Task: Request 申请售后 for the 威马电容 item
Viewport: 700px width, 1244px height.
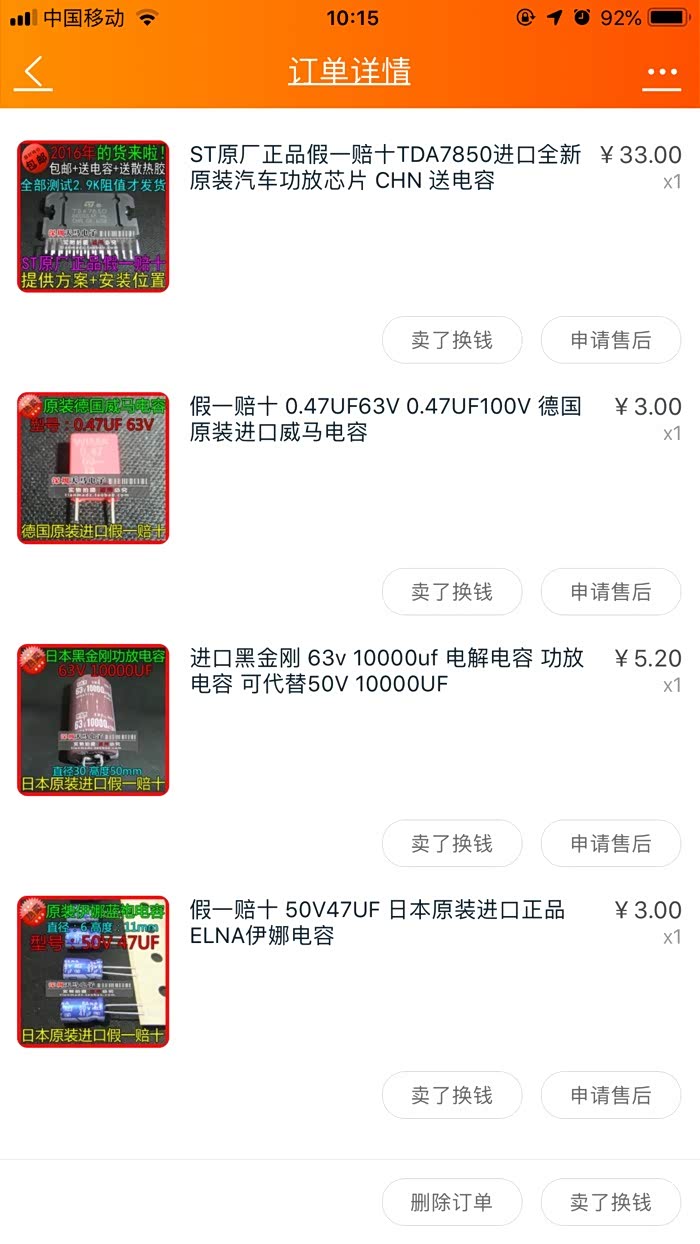Action: 611,592
